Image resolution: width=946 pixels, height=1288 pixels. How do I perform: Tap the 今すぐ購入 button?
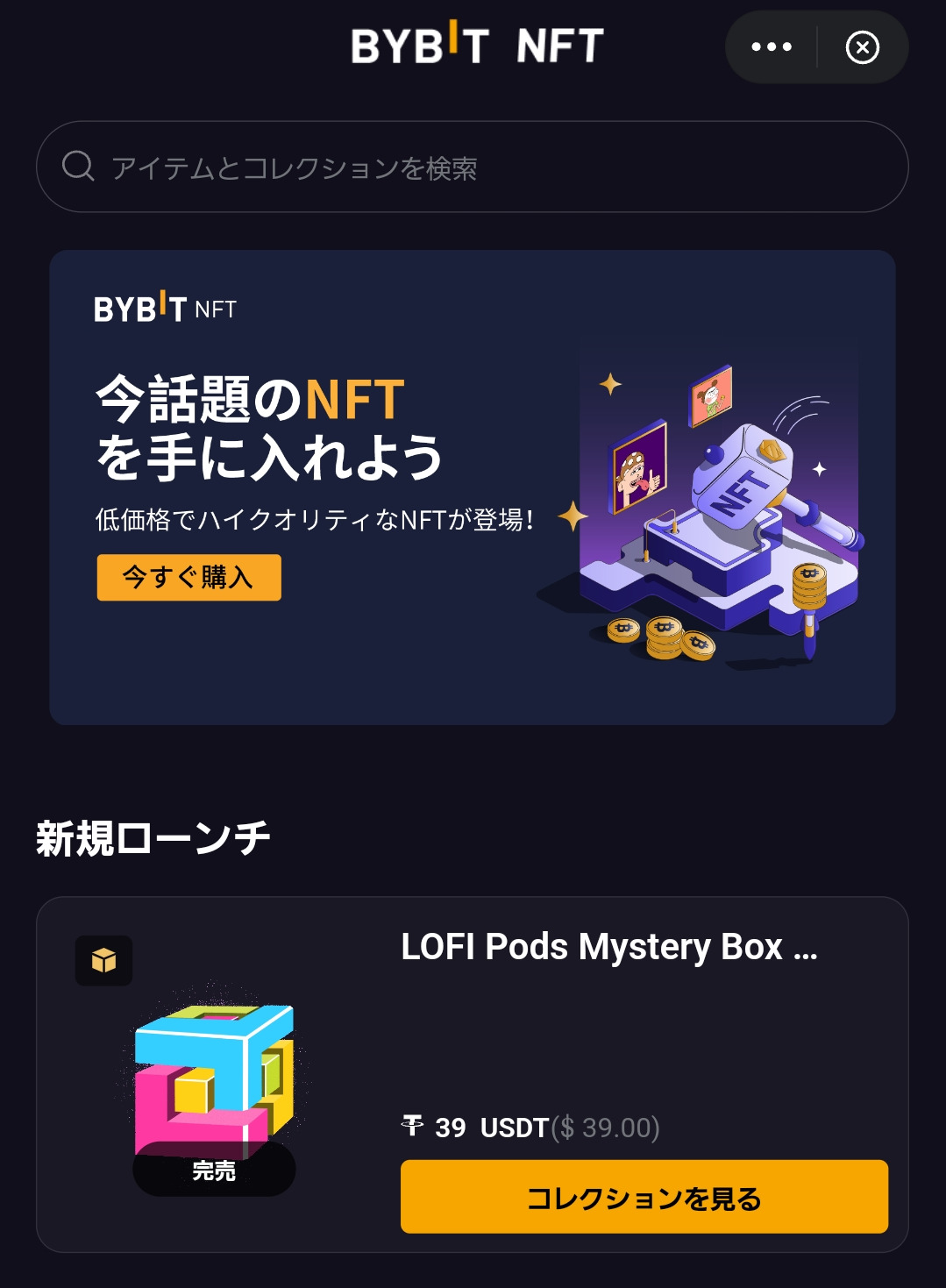point(188,577)
